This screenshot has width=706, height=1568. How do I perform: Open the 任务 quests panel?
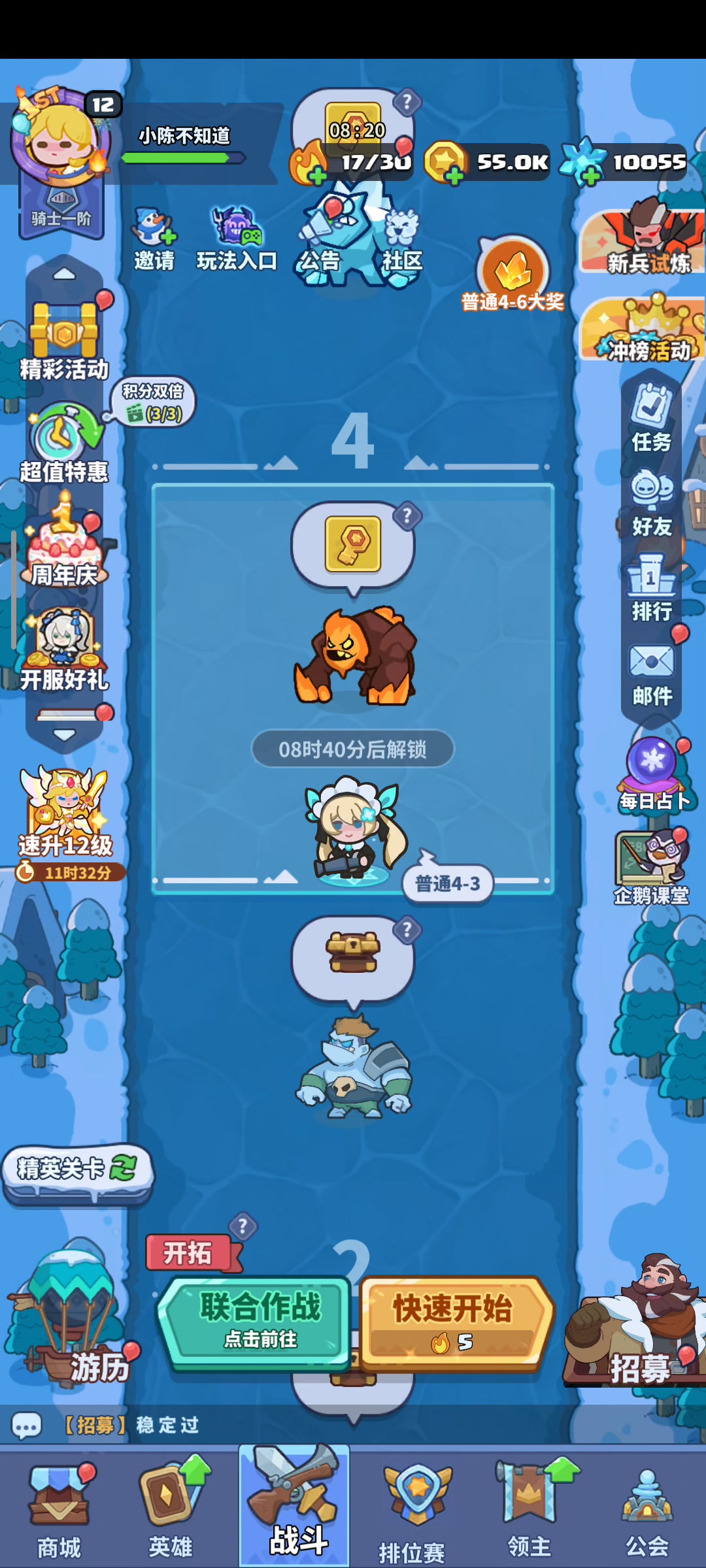tap(651, 419)
